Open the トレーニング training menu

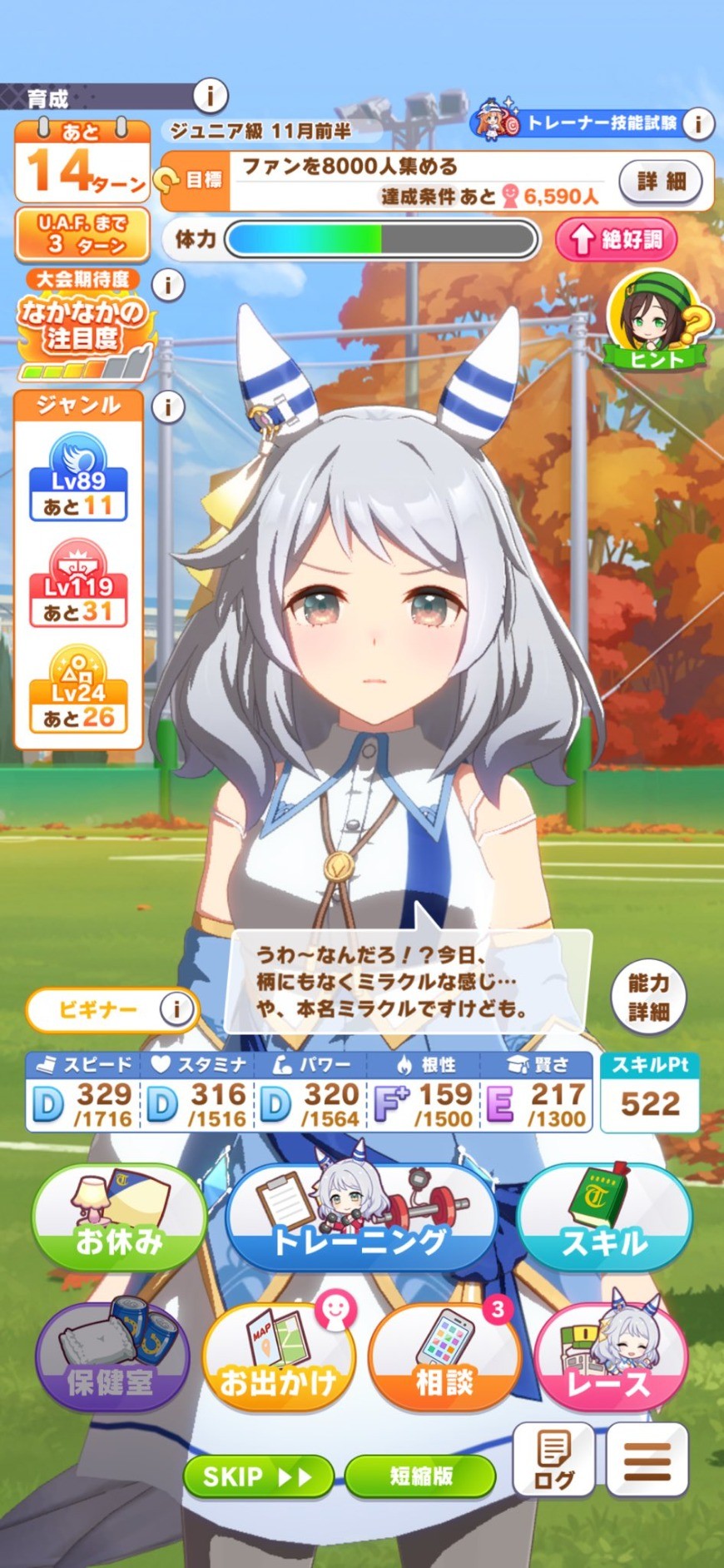click(x=361, y=1217)
